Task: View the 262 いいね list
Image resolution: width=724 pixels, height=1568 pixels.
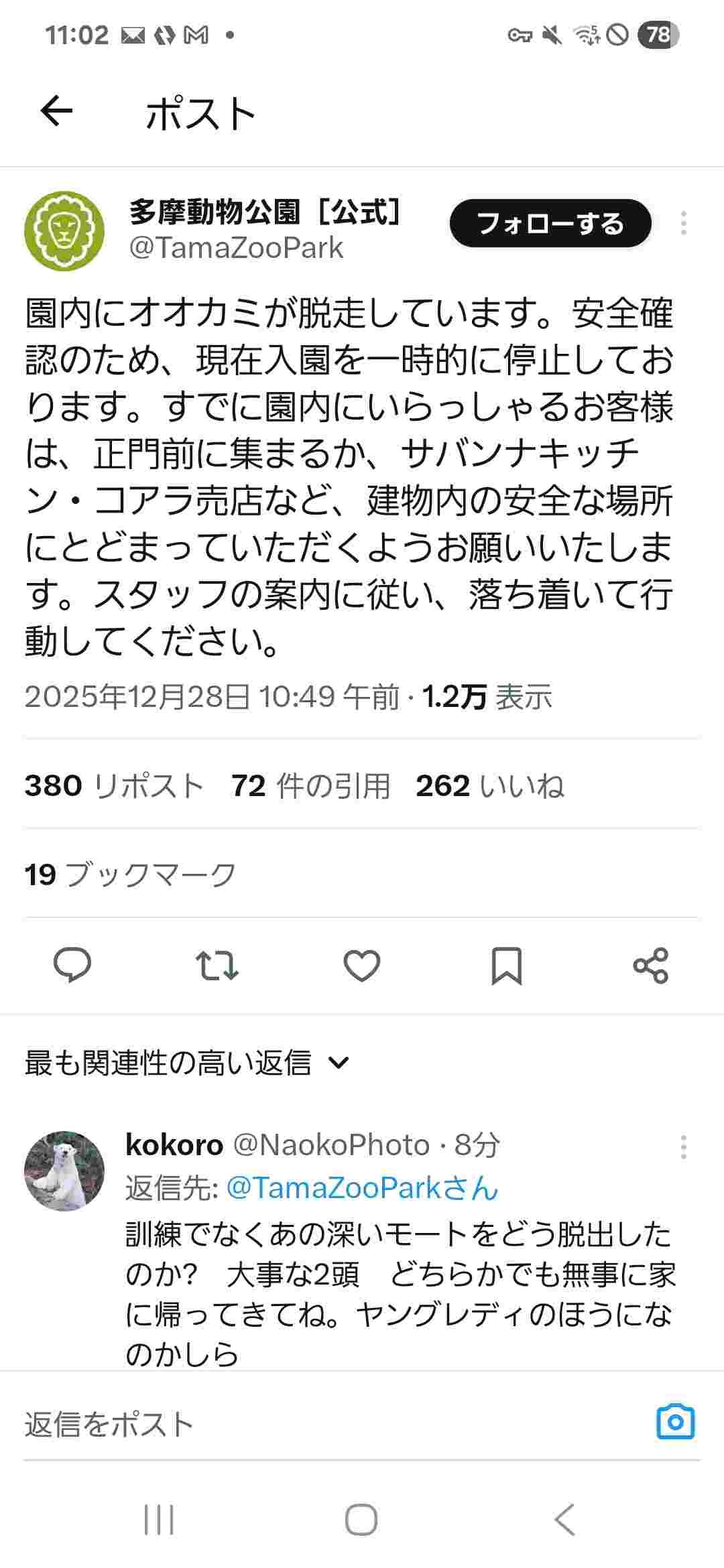Action: (x=489, y=785)
